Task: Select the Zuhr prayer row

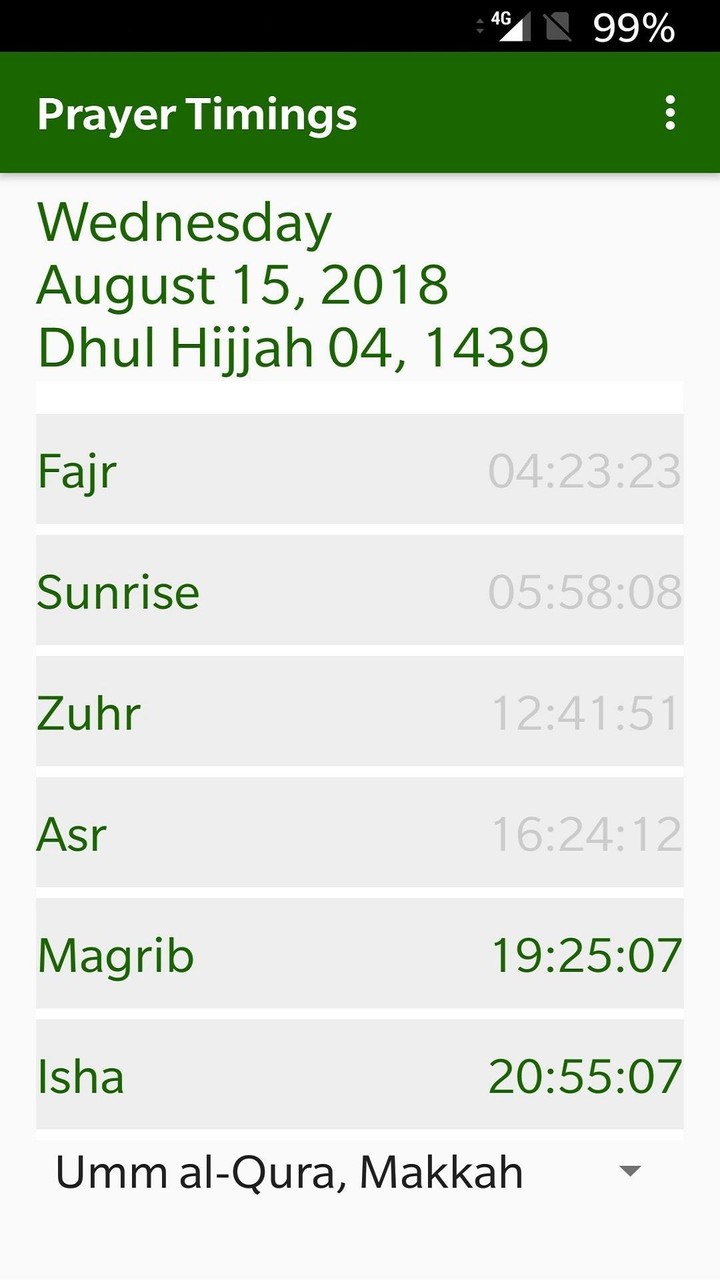Action: [360, 712]
